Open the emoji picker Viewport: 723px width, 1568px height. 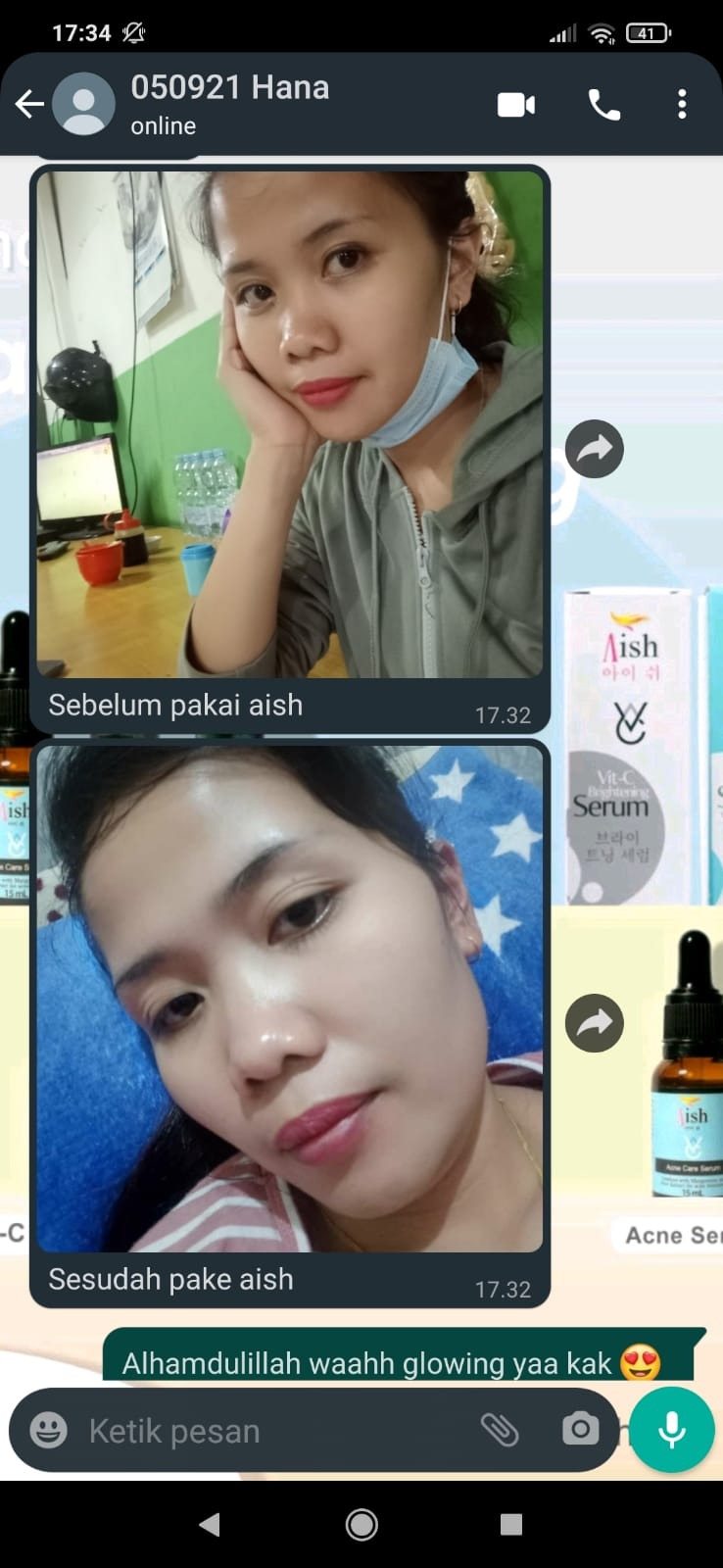[x=49, y=1430]
